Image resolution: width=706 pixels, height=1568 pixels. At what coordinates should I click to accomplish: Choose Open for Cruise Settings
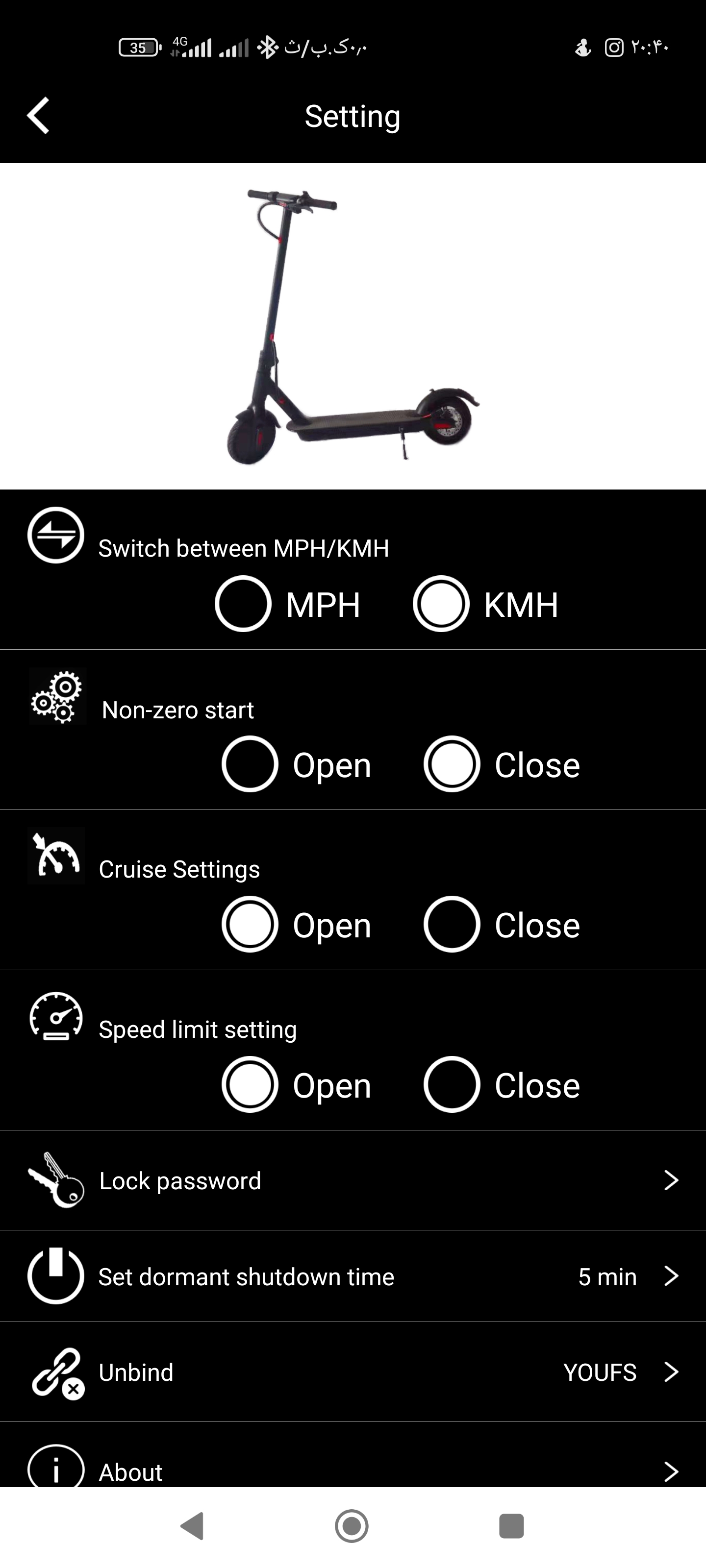coord(250,924)
